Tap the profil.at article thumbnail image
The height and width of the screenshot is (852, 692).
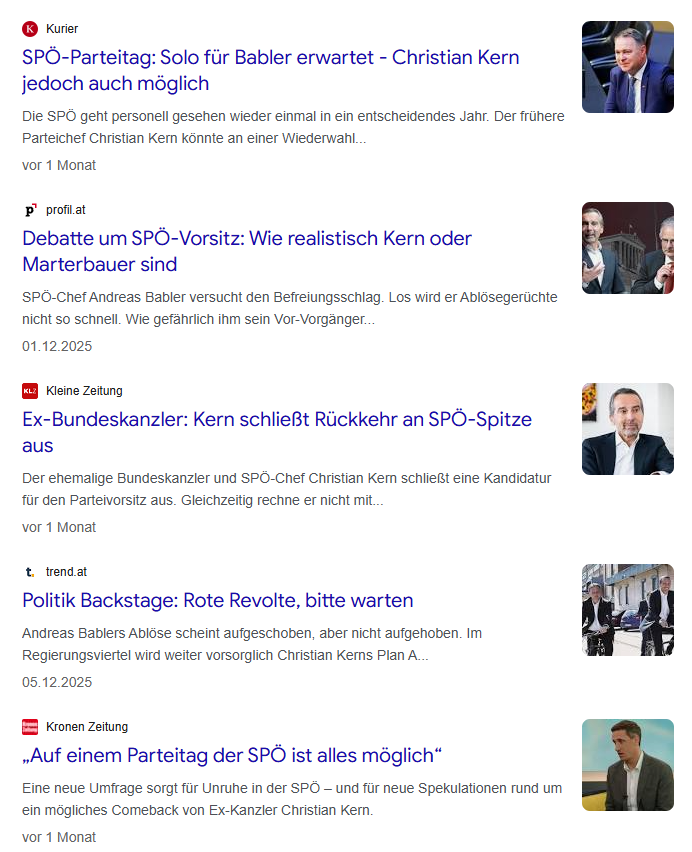627,248
